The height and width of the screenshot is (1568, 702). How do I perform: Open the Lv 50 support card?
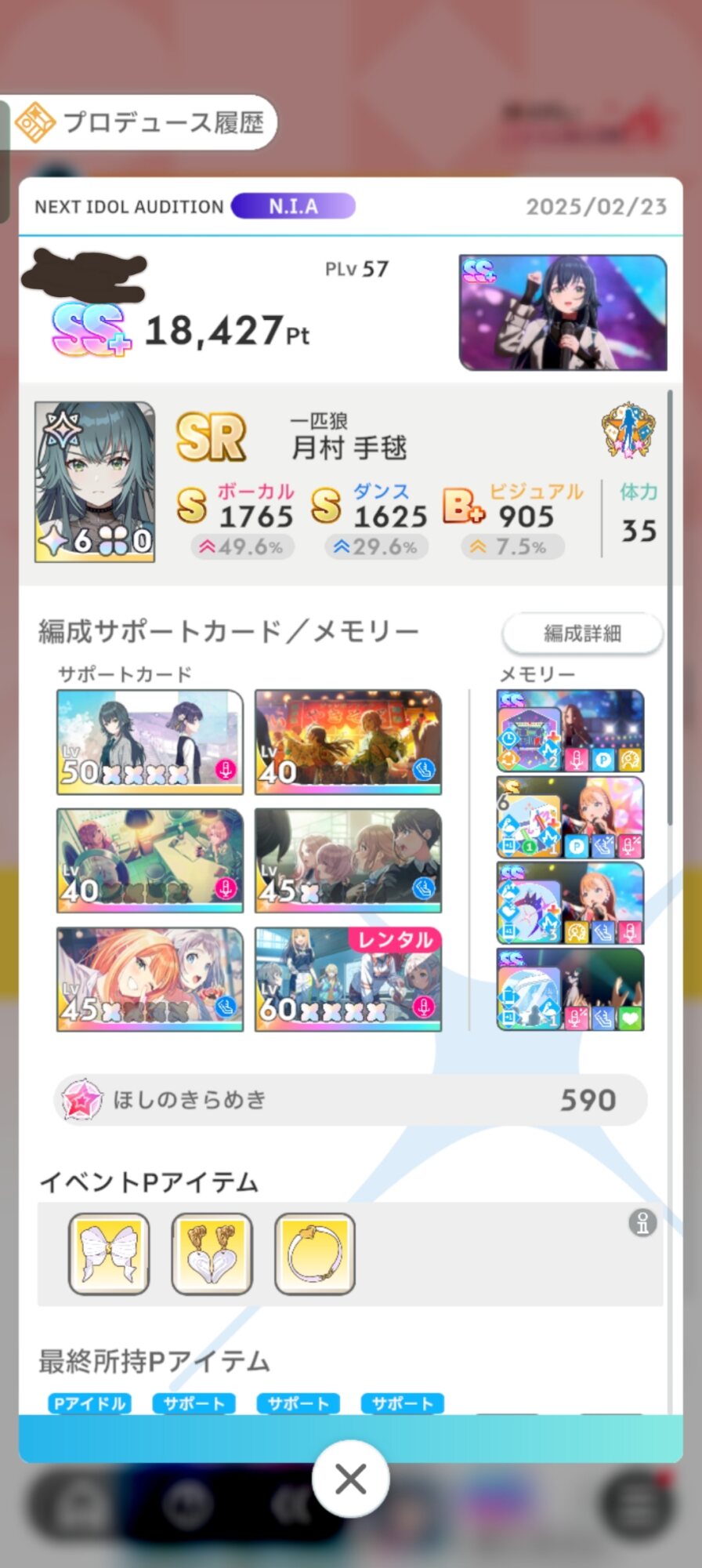(150, 742)
